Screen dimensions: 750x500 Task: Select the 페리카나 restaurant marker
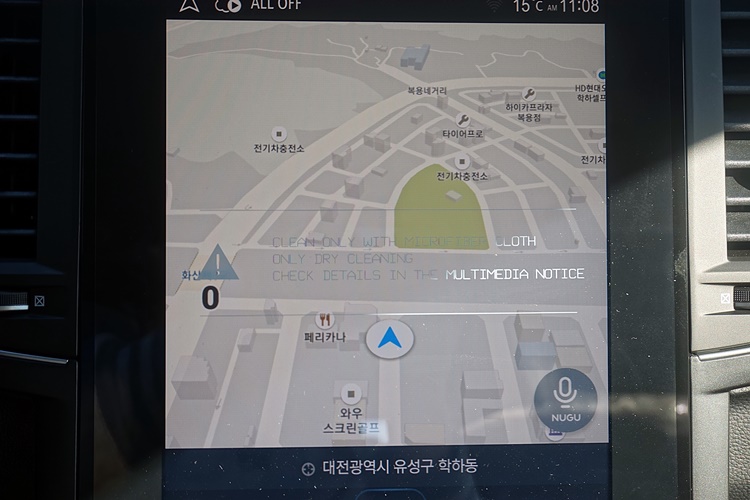325,320
